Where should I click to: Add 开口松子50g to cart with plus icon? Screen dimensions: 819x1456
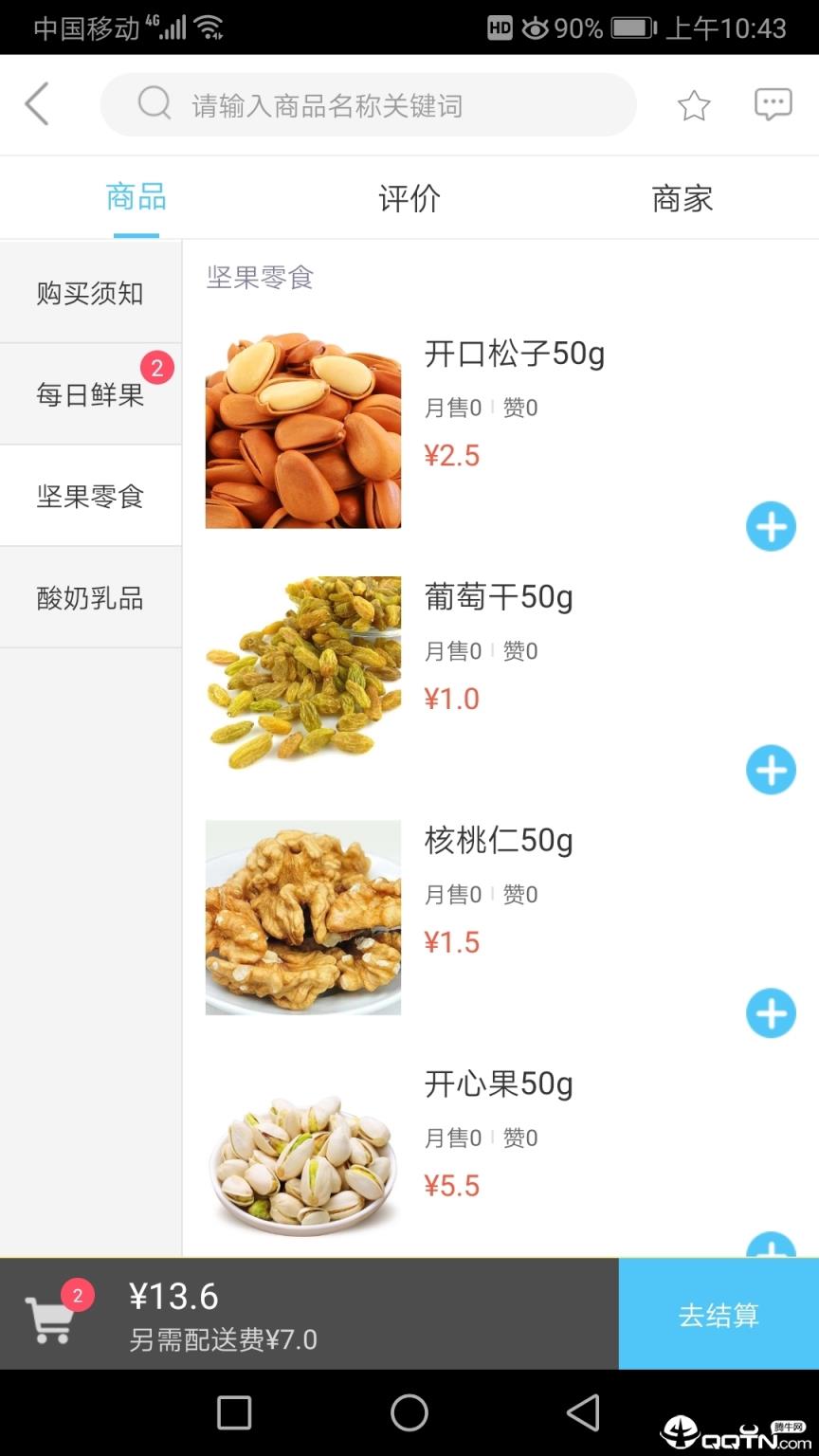[x=771, y=526]
